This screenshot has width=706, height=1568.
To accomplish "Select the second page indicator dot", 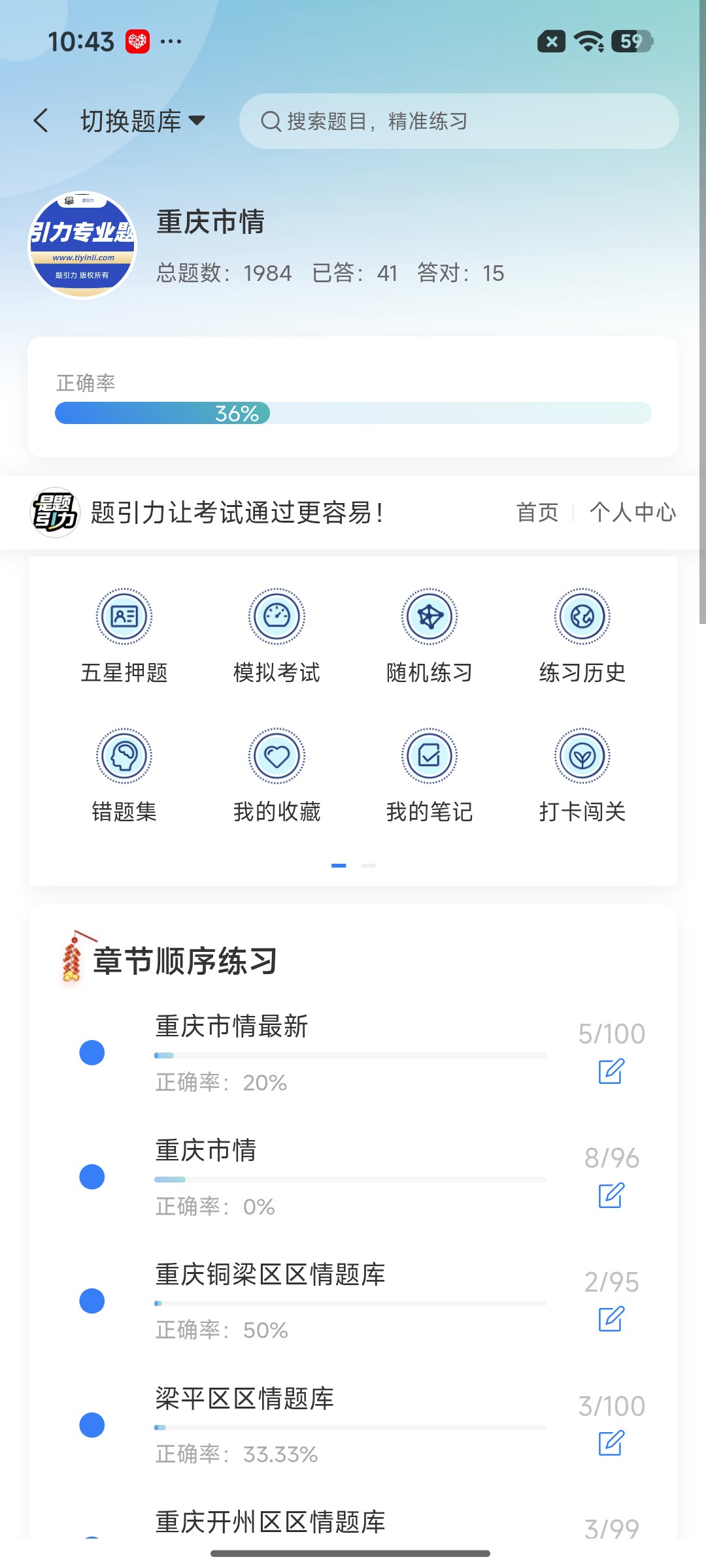I will (x=368, y=866).
